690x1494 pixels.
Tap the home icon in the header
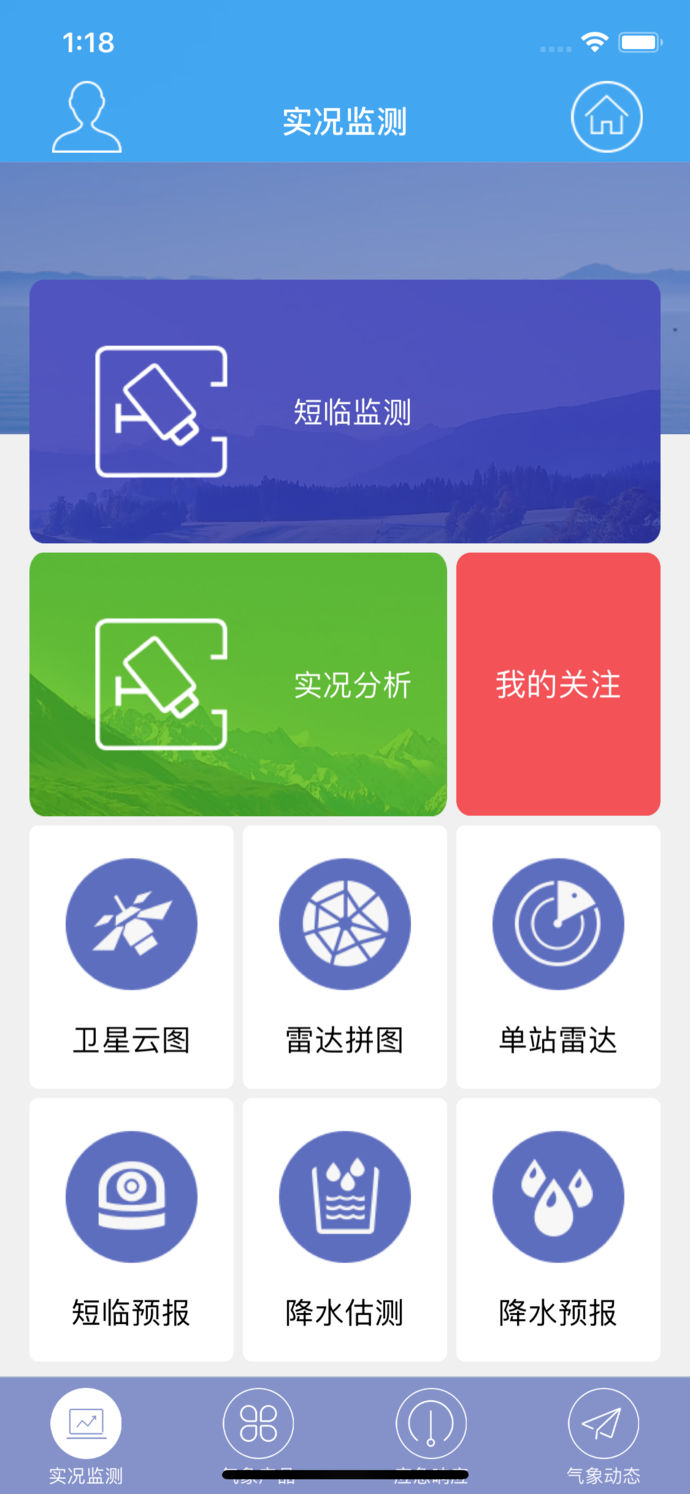click(606, 118)
